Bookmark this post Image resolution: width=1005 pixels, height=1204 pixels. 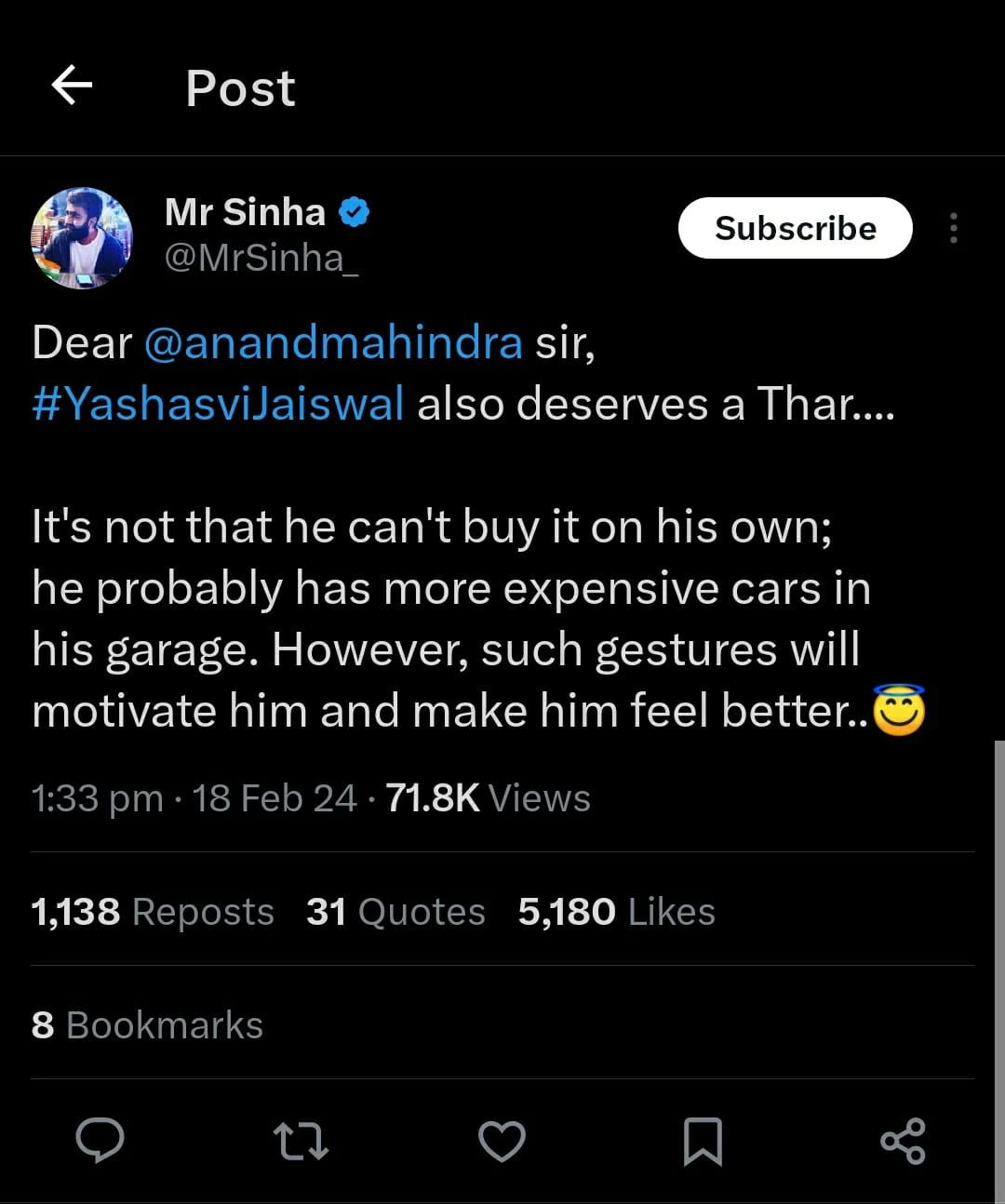(703, 1141)
